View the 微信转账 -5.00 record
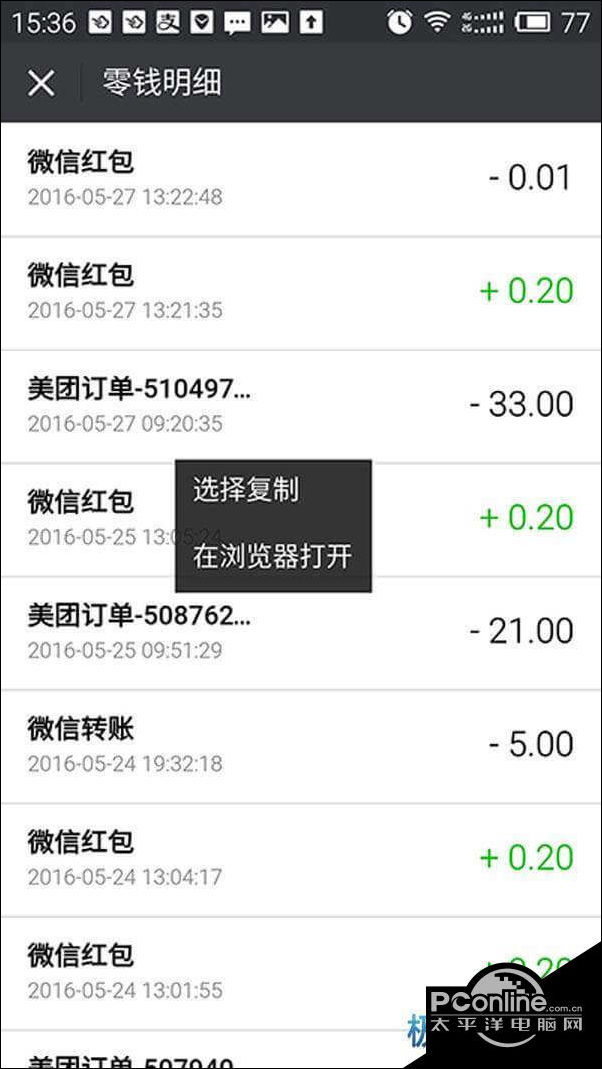 (x=300, y=745)
